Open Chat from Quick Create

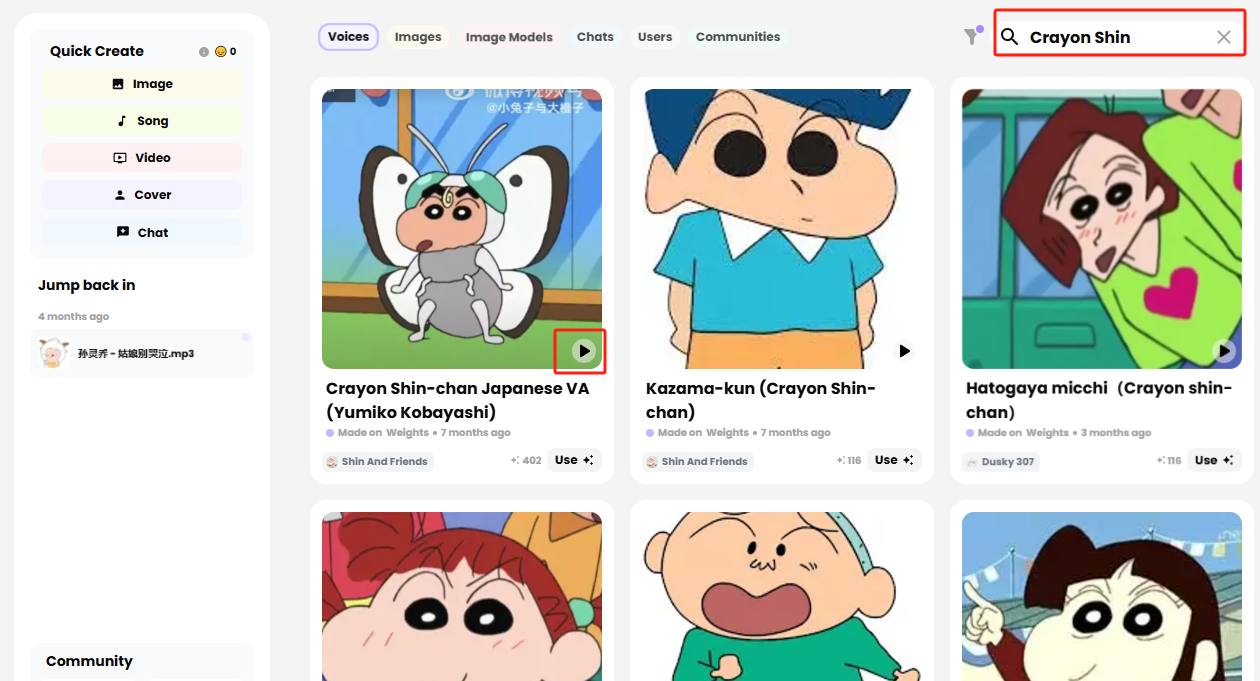pyautogui.click(x=142, y=232)
